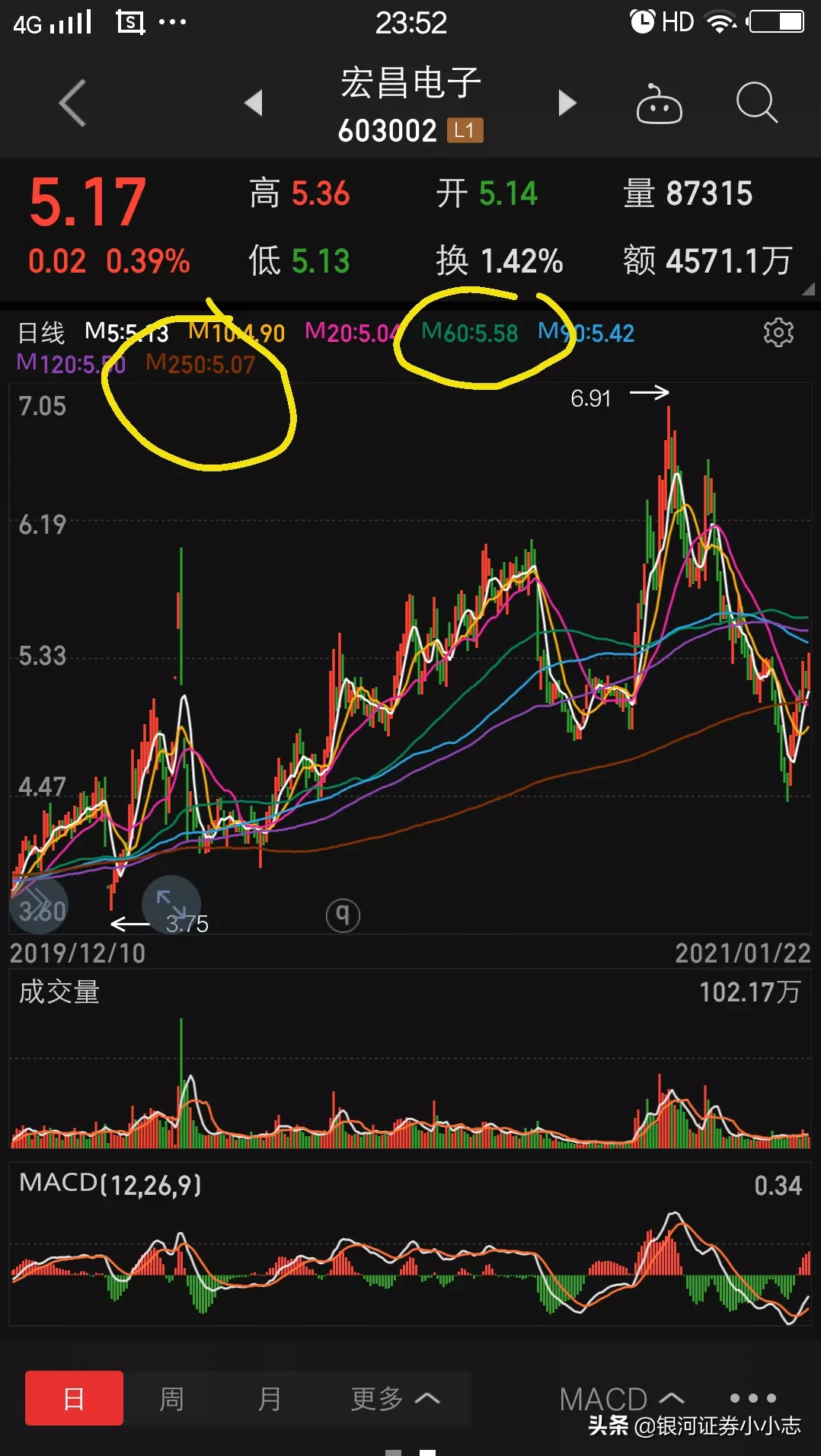
Task: Switch to the 月 monthly chart
Action: [x=270, y=1398]
